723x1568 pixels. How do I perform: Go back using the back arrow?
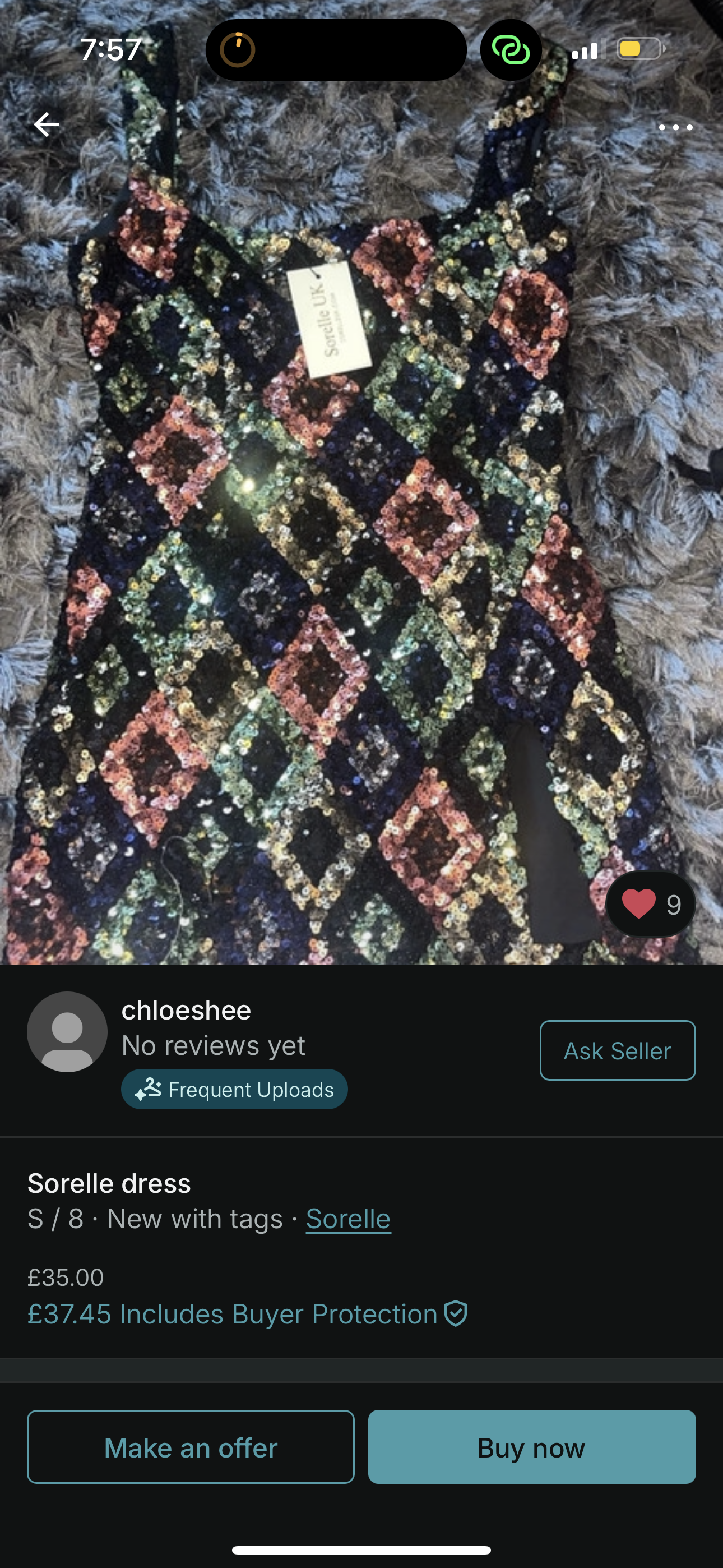click(47, 125)
